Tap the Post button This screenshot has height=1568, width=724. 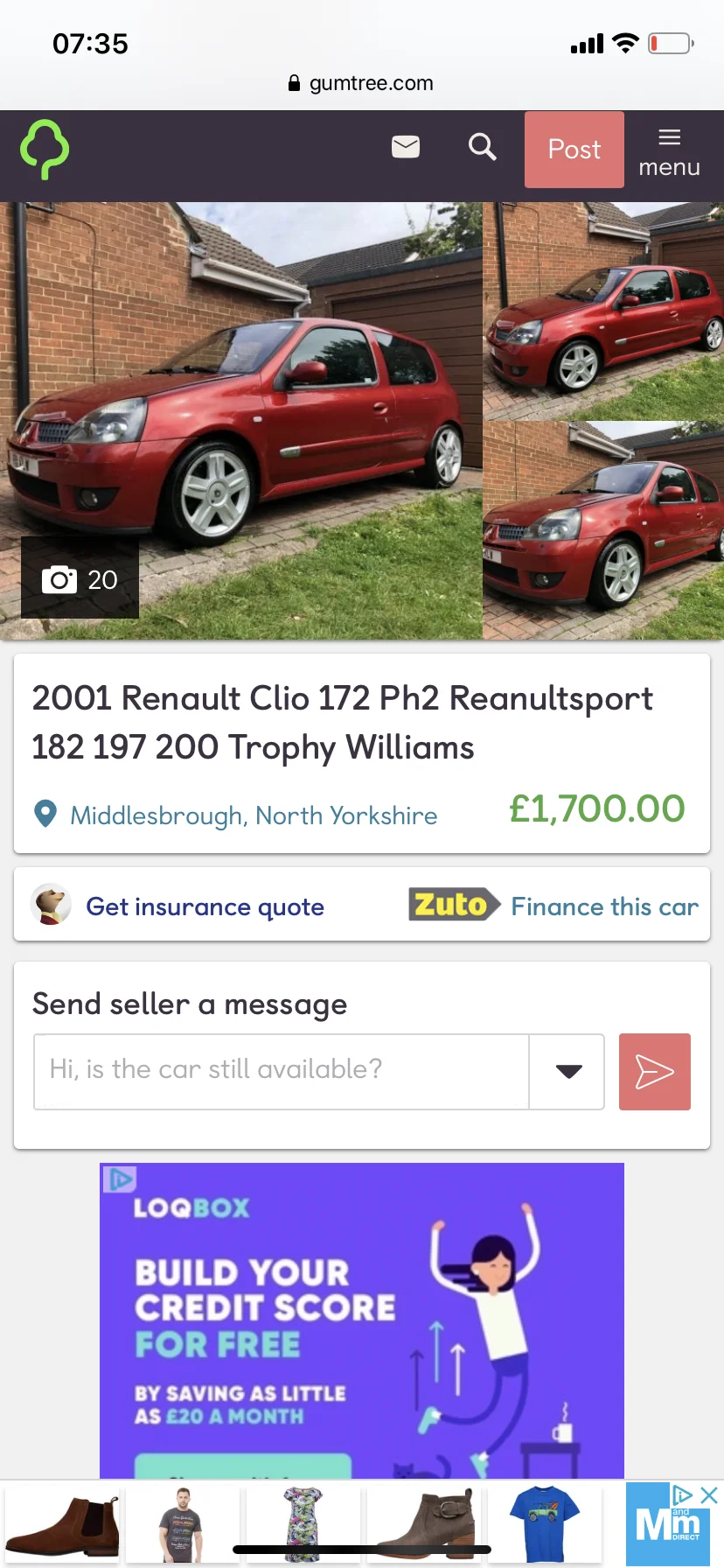tap(574, 150)
